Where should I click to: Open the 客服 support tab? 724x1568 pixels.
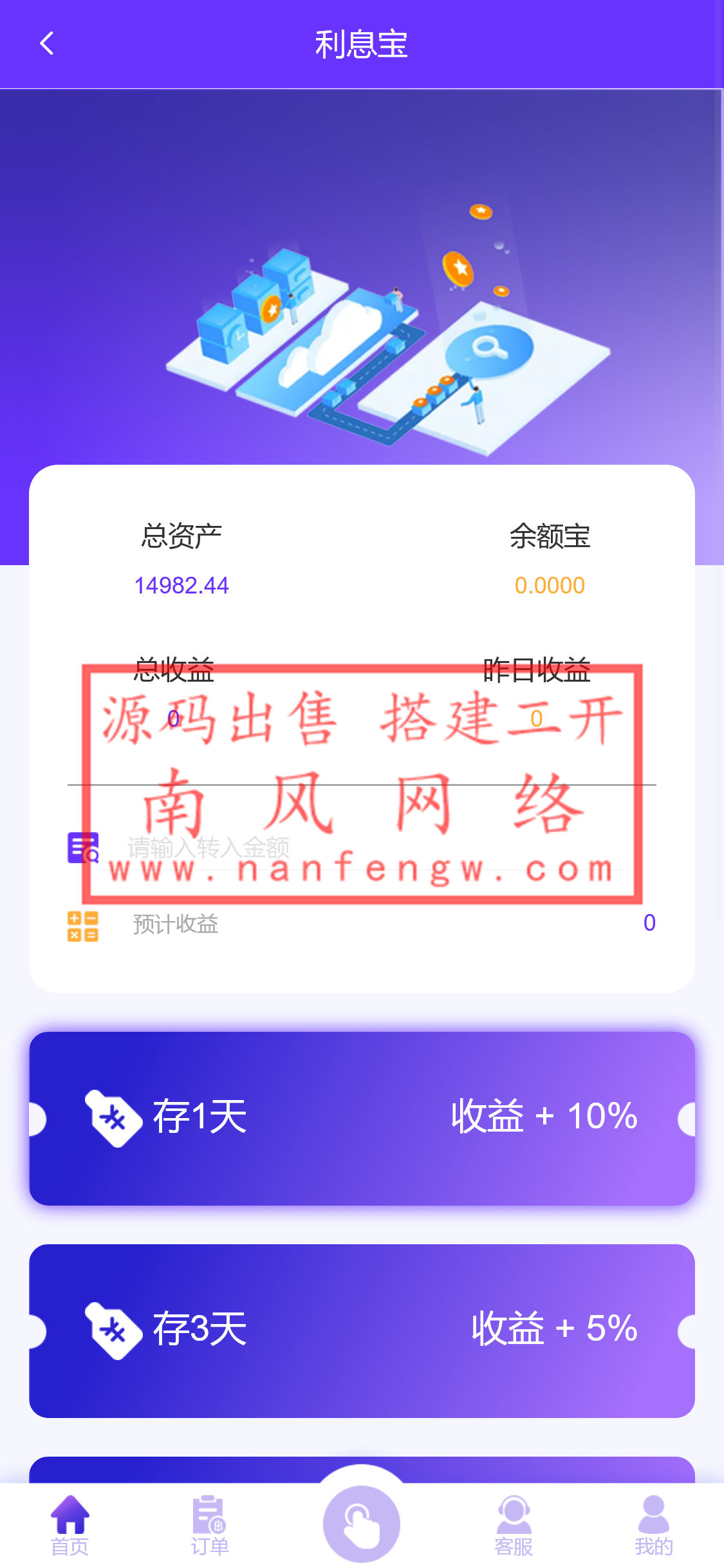[514, 1526]
